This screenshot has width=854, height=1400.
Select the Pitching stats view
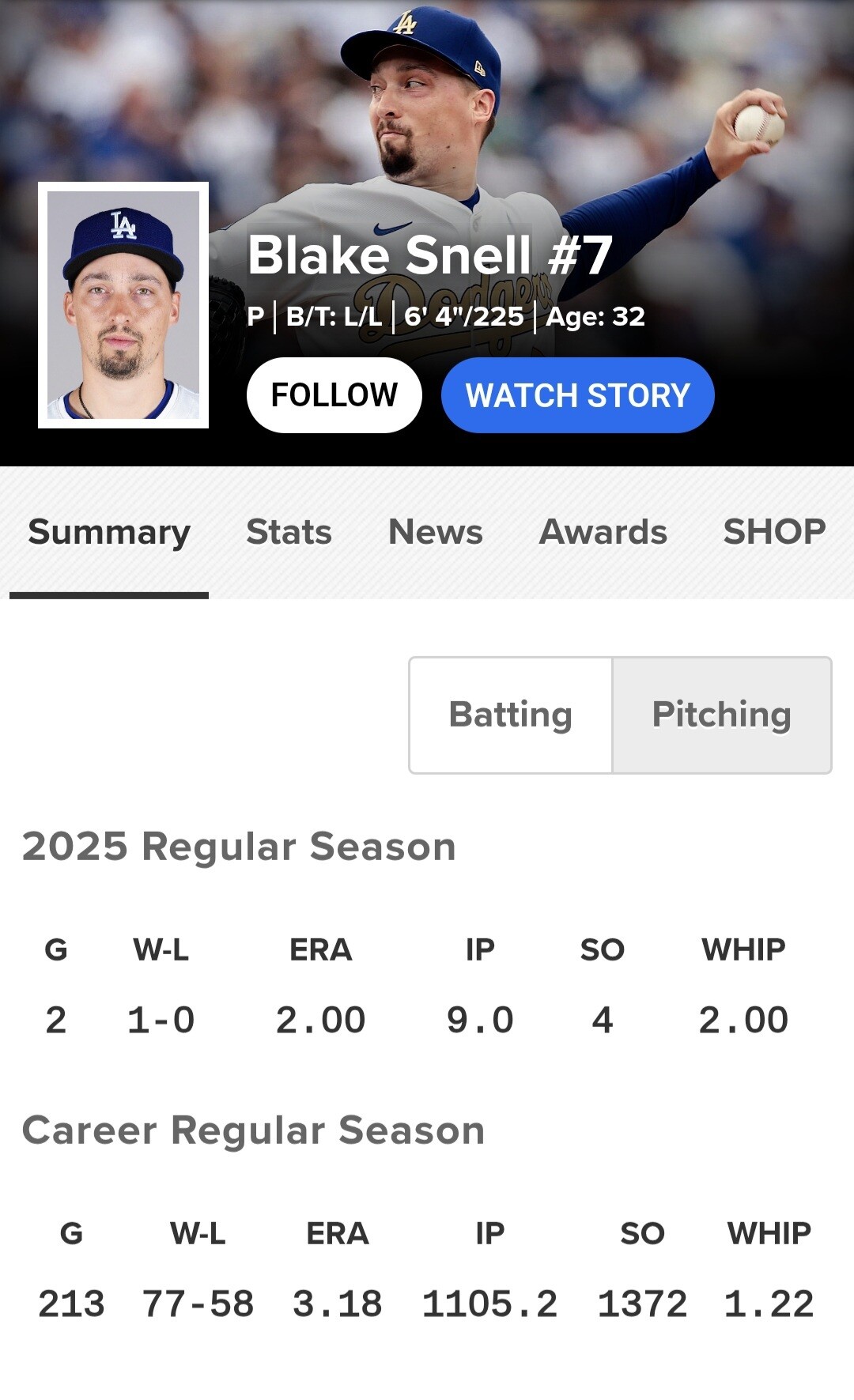click(x=721, y=715)
